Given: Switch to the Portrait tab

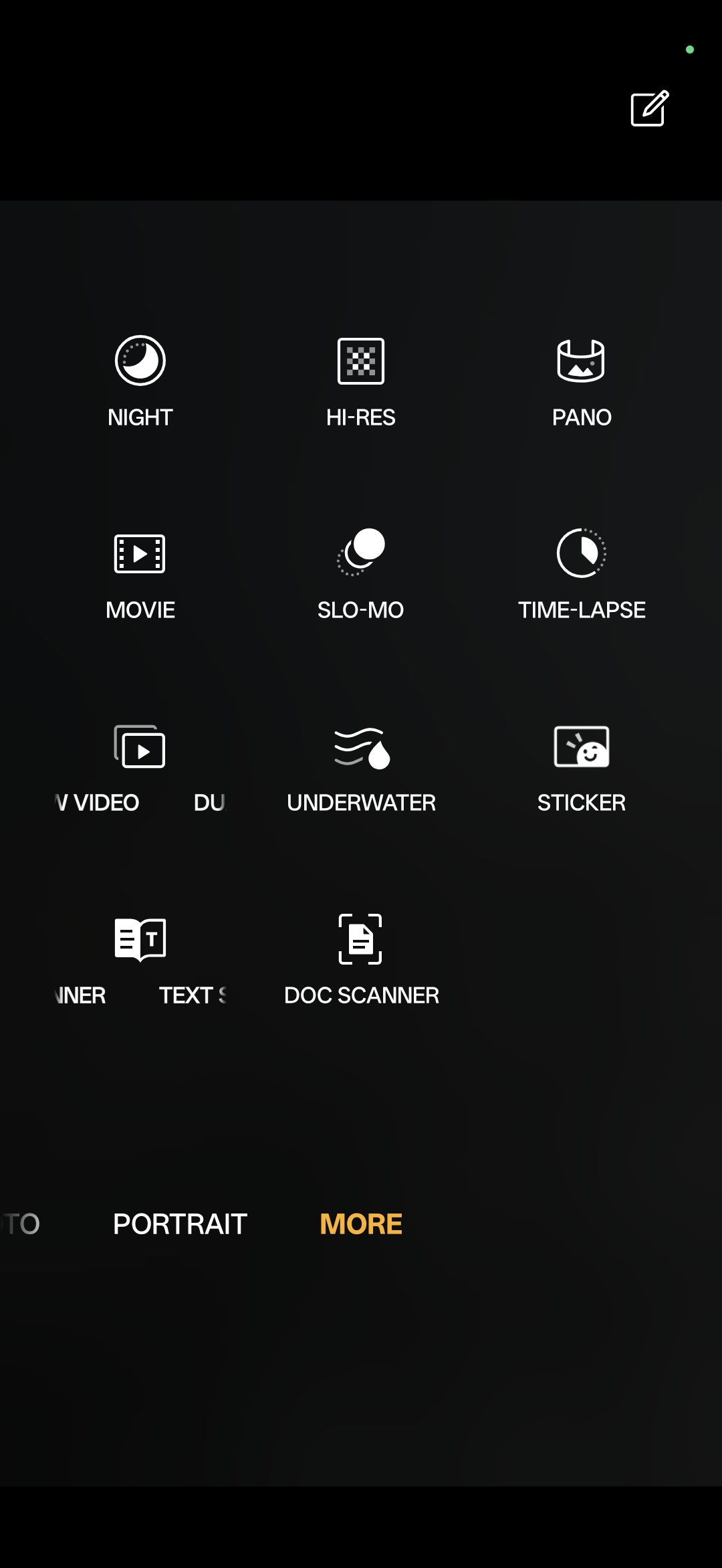Looking at the screenshot, I should pyautogui.click(x=180, y=1224).
